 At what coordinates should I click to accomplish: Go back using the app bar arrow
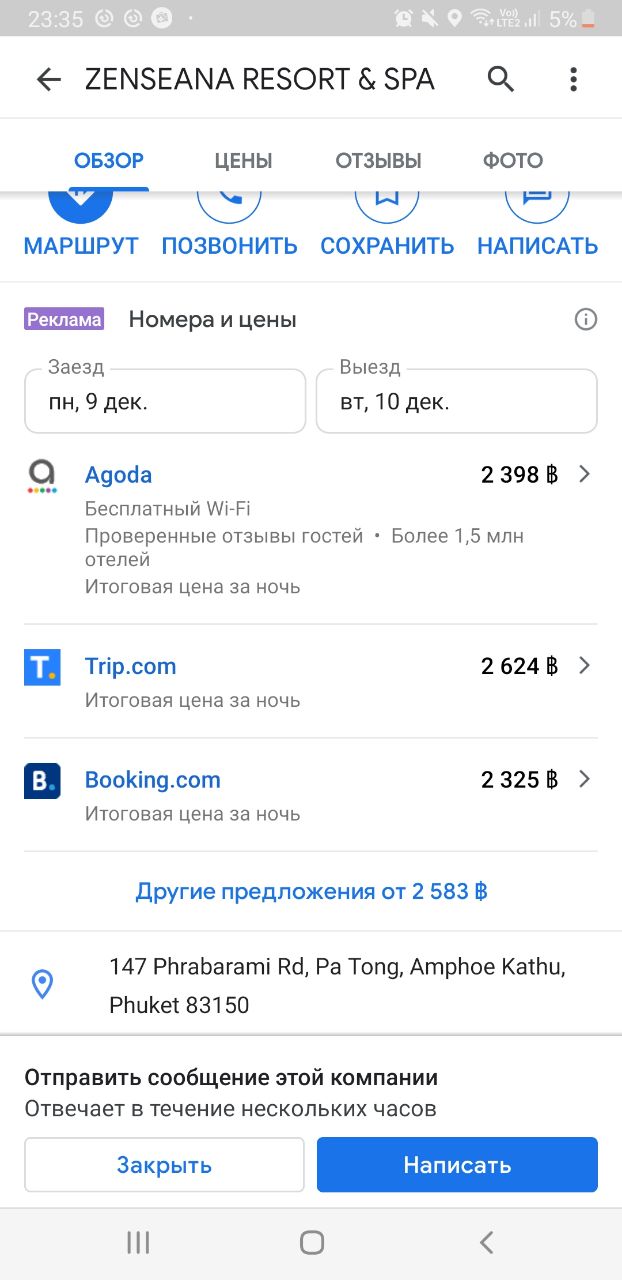pyautogui.click(x=48, y=80)
